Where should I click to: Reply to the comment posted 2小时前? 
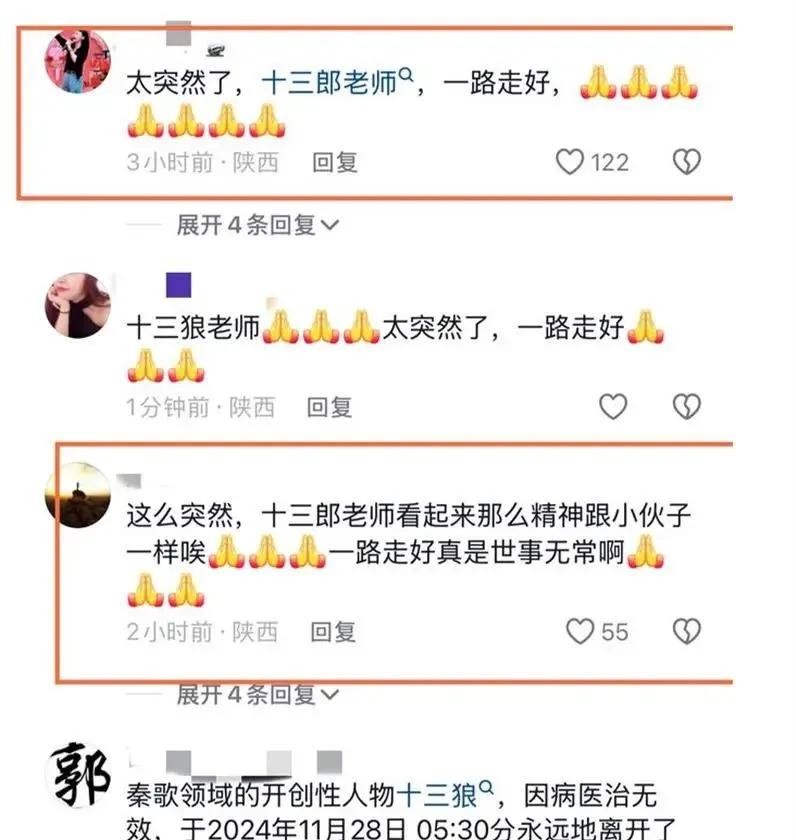click(334, 632)
